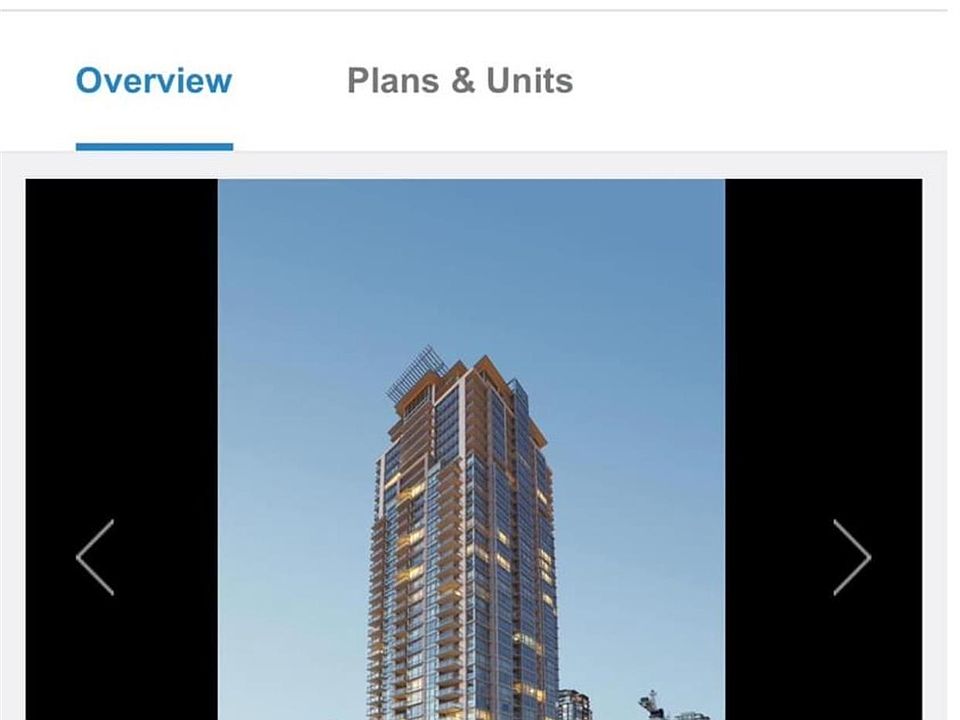Select the Overview tab
The height and width of the screenshot is (720, 960).
tap(154, 81)
